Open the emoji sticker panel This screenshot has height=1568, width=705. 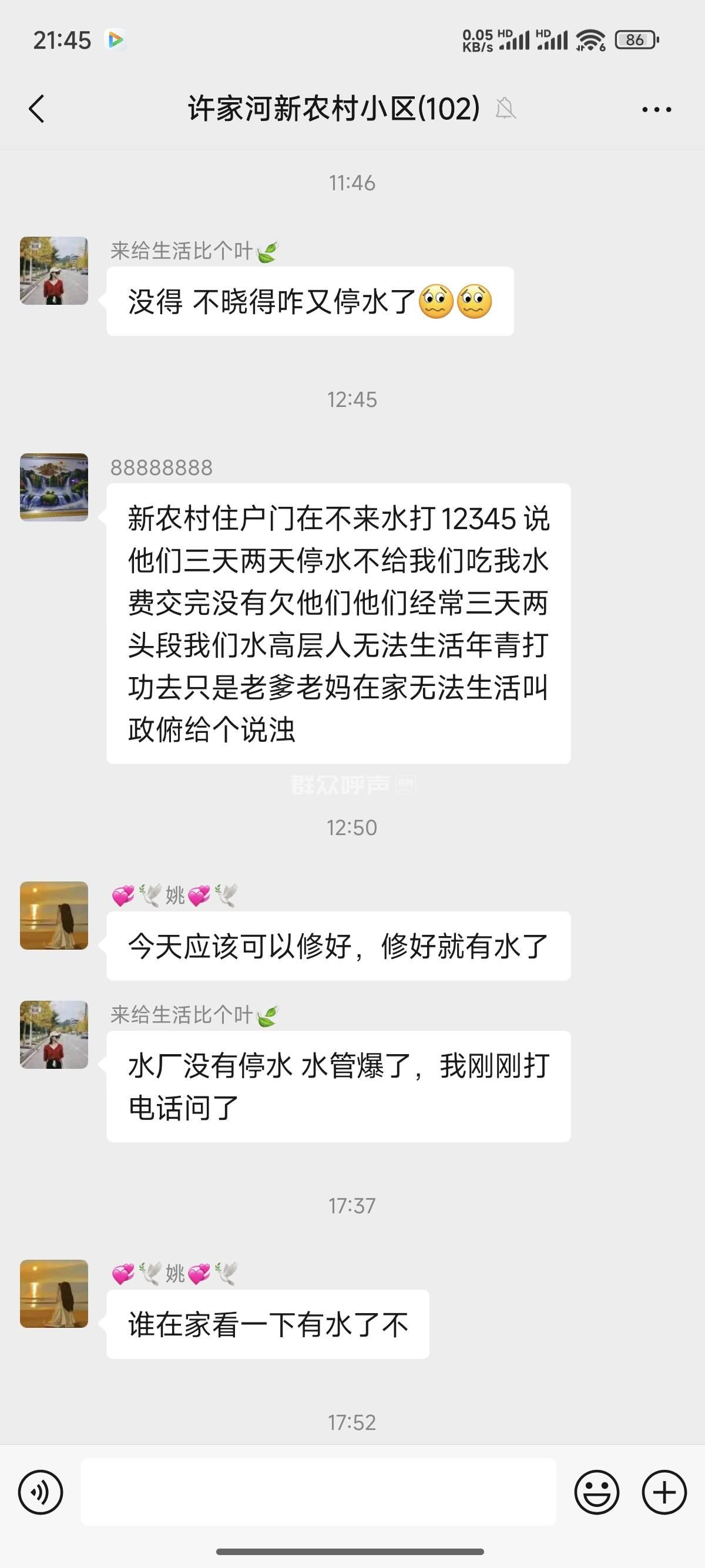tap(596, 1492)
